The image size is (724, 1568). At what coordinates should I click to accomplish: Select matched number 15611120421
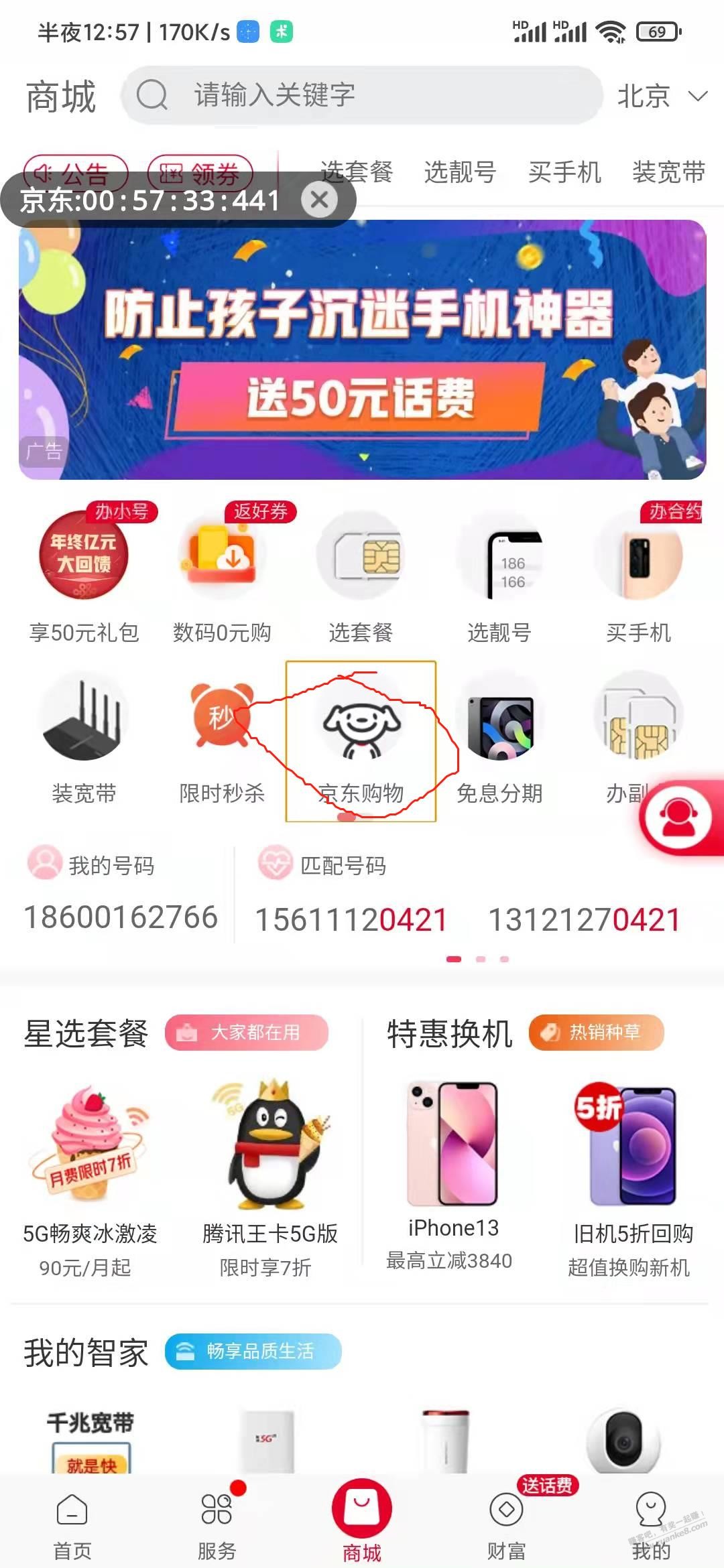(x=351, y=919)
